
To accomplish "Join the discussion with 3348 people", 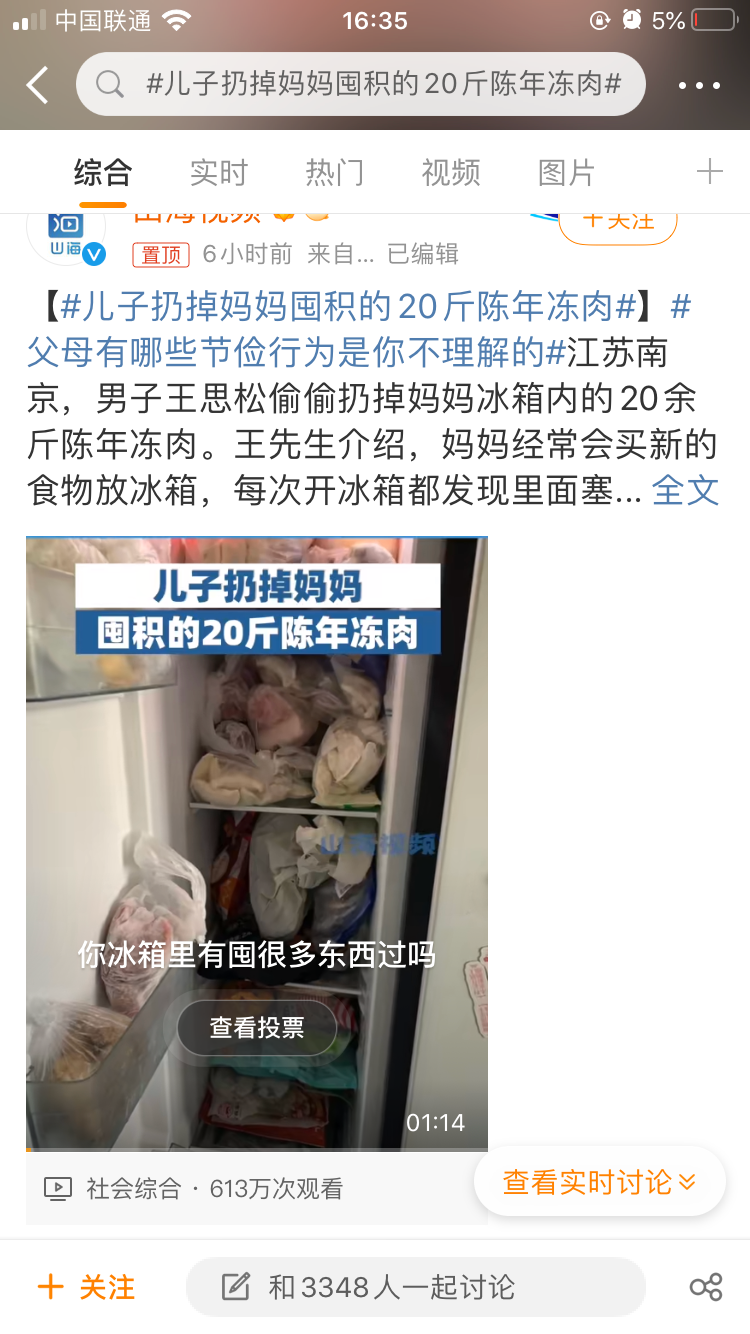I will [415, 1287].
